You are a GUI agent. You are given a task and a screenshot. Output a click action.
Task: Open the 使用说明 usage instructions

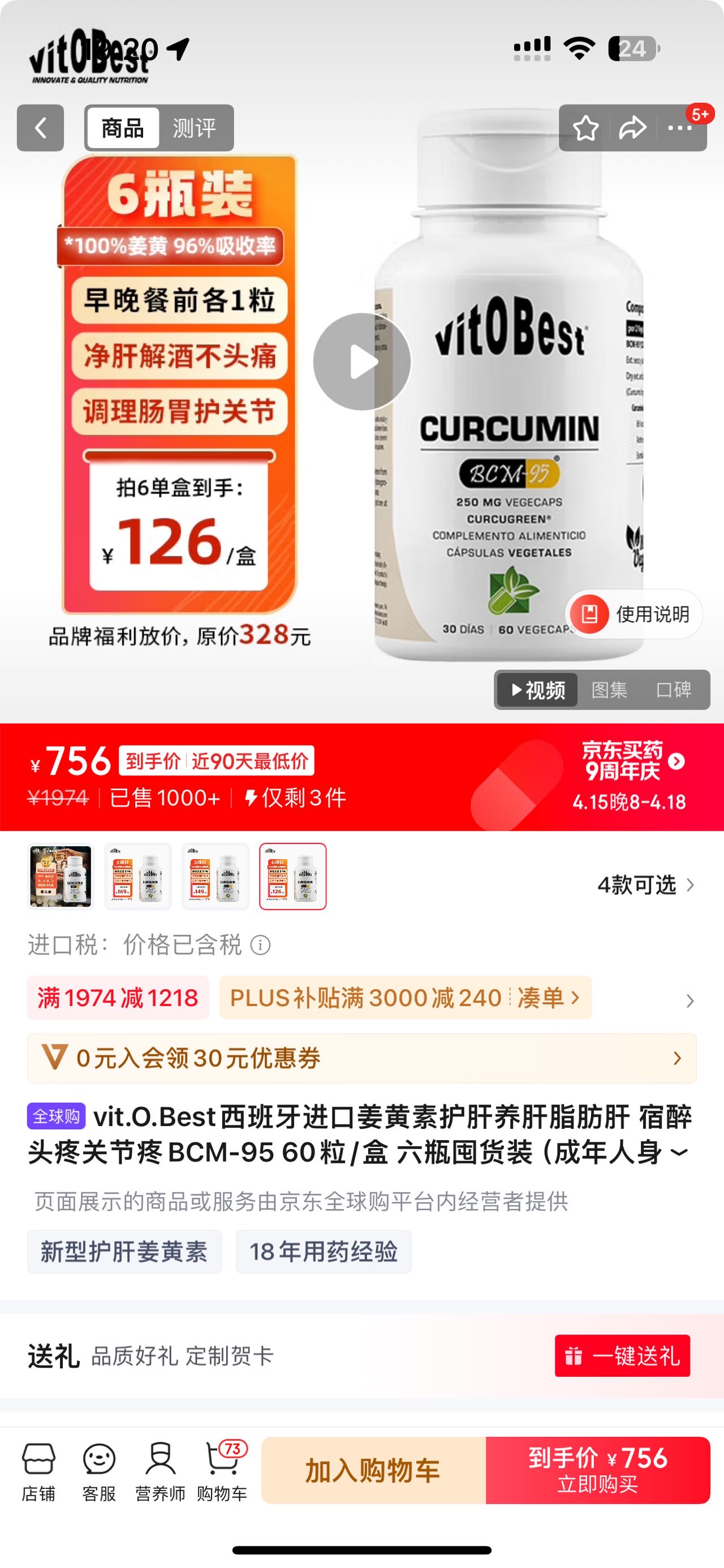(x=633, y=613)
